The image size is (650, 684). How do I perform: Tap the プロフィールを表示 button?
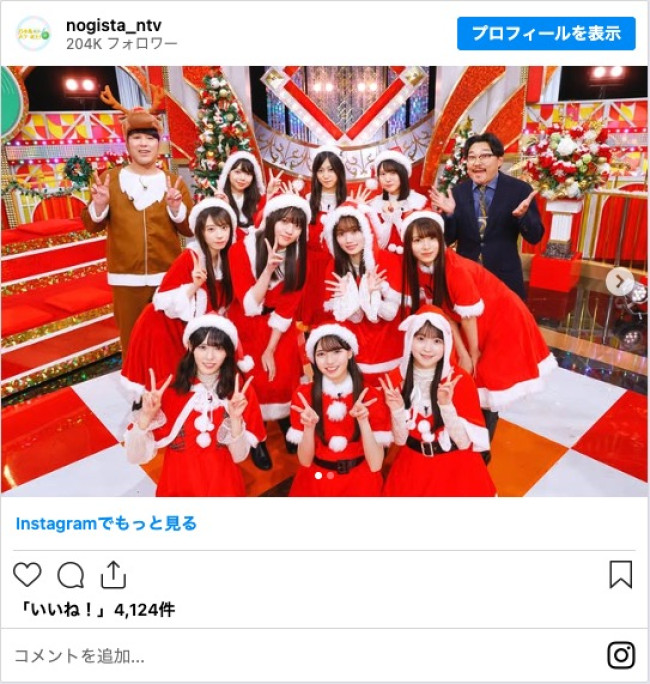(546, 33)
